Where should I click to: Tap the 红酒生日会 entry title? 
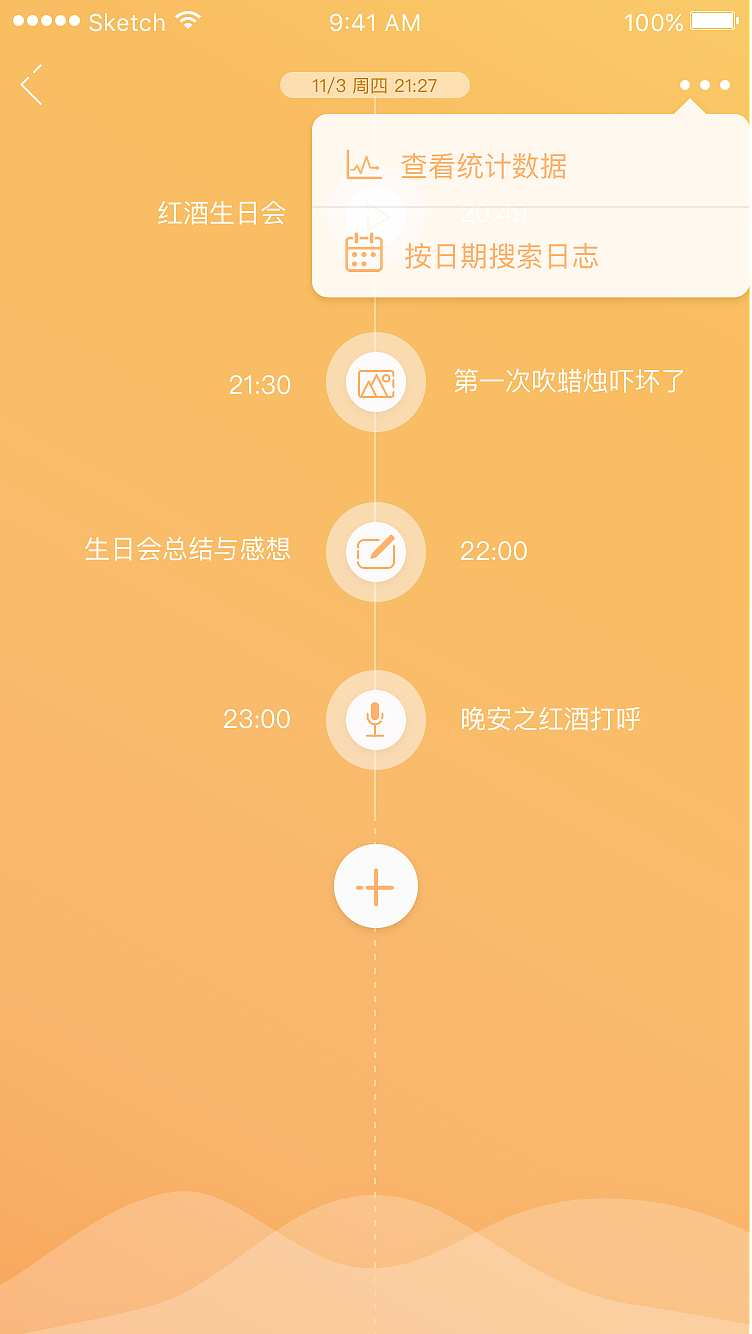pos(222,213)
